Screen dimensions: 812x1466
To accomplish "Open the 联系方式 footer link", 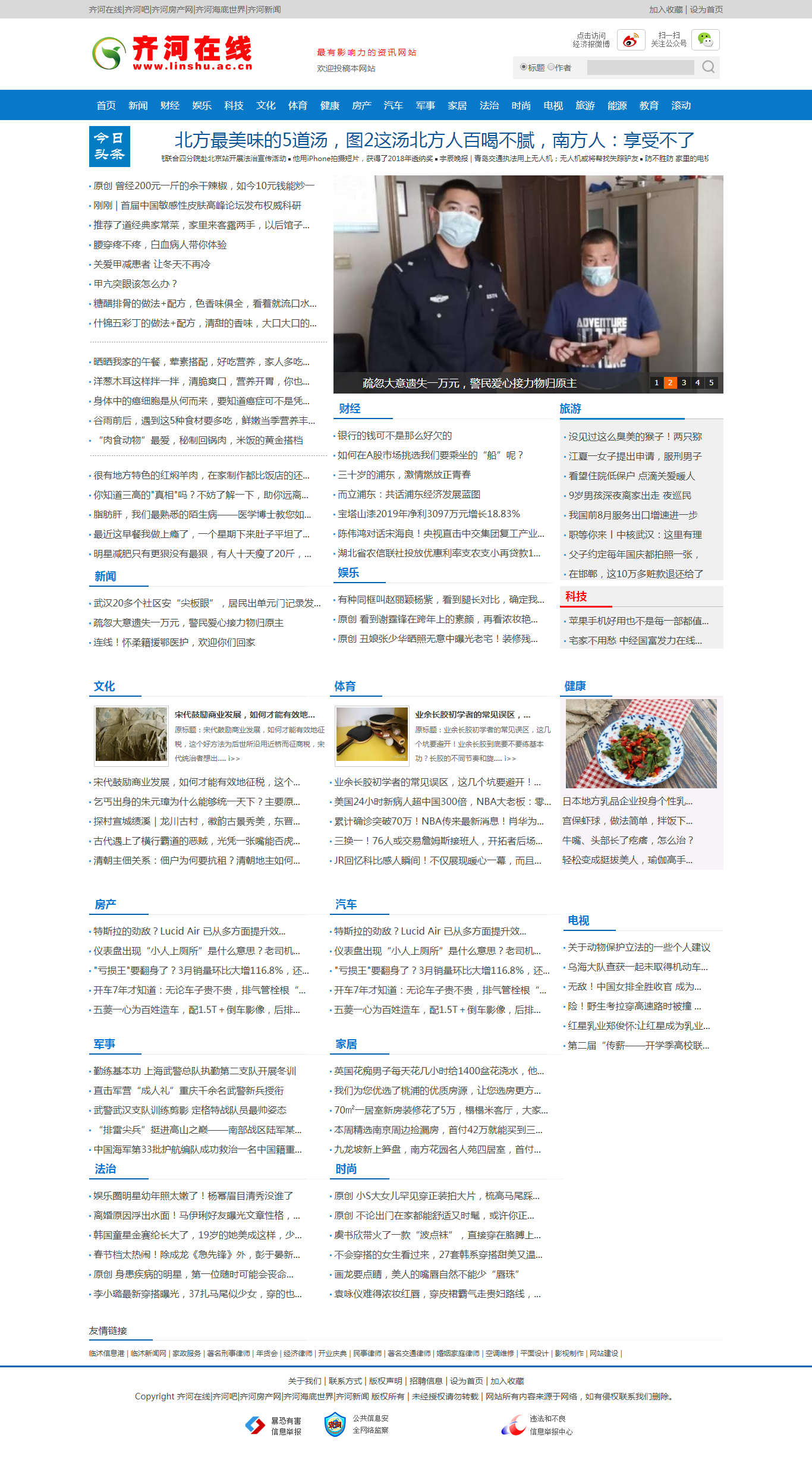I will [345, 1381].
